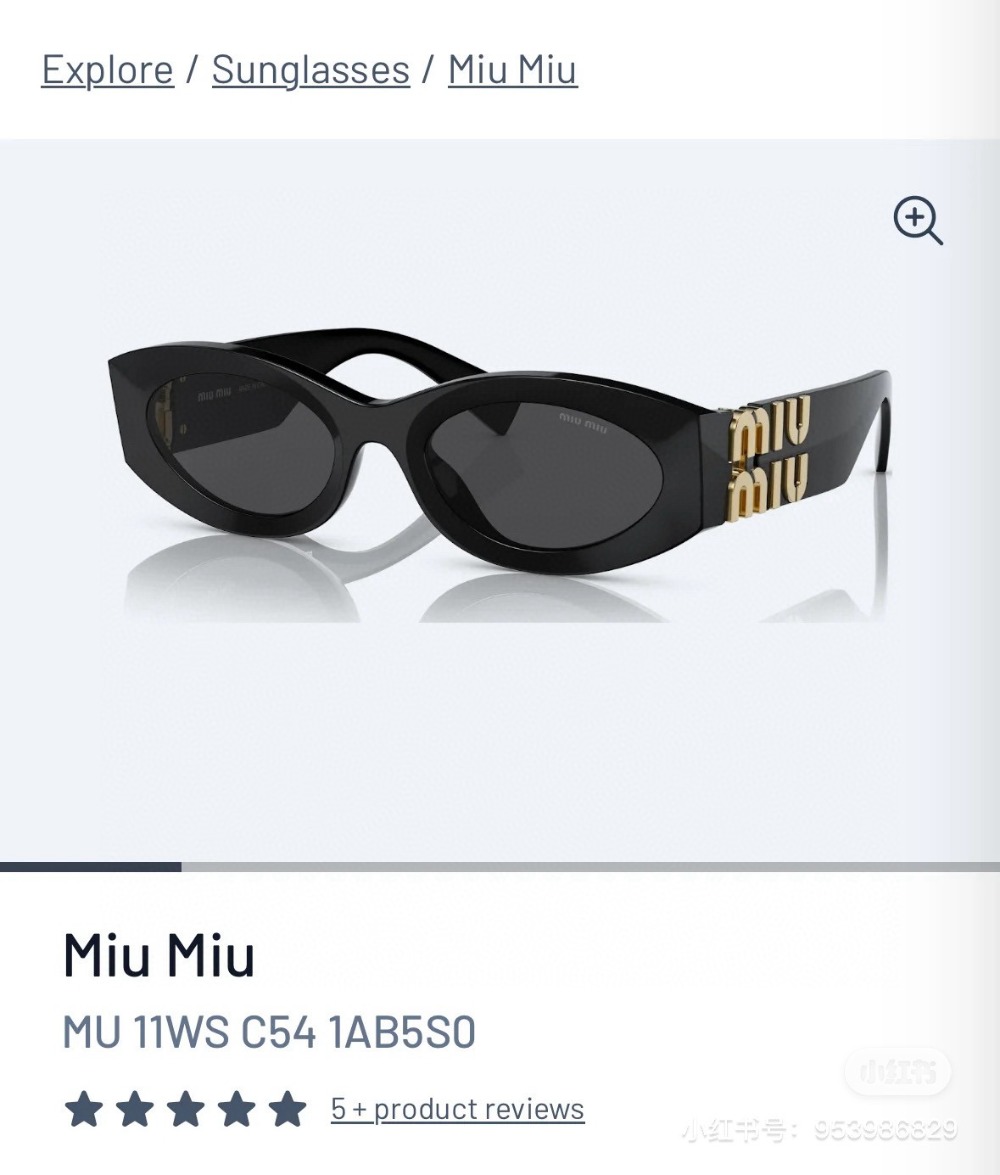1000x1175 pixels.
Task: Open the Explore breadcrumb link
Action: pos(107,70)
